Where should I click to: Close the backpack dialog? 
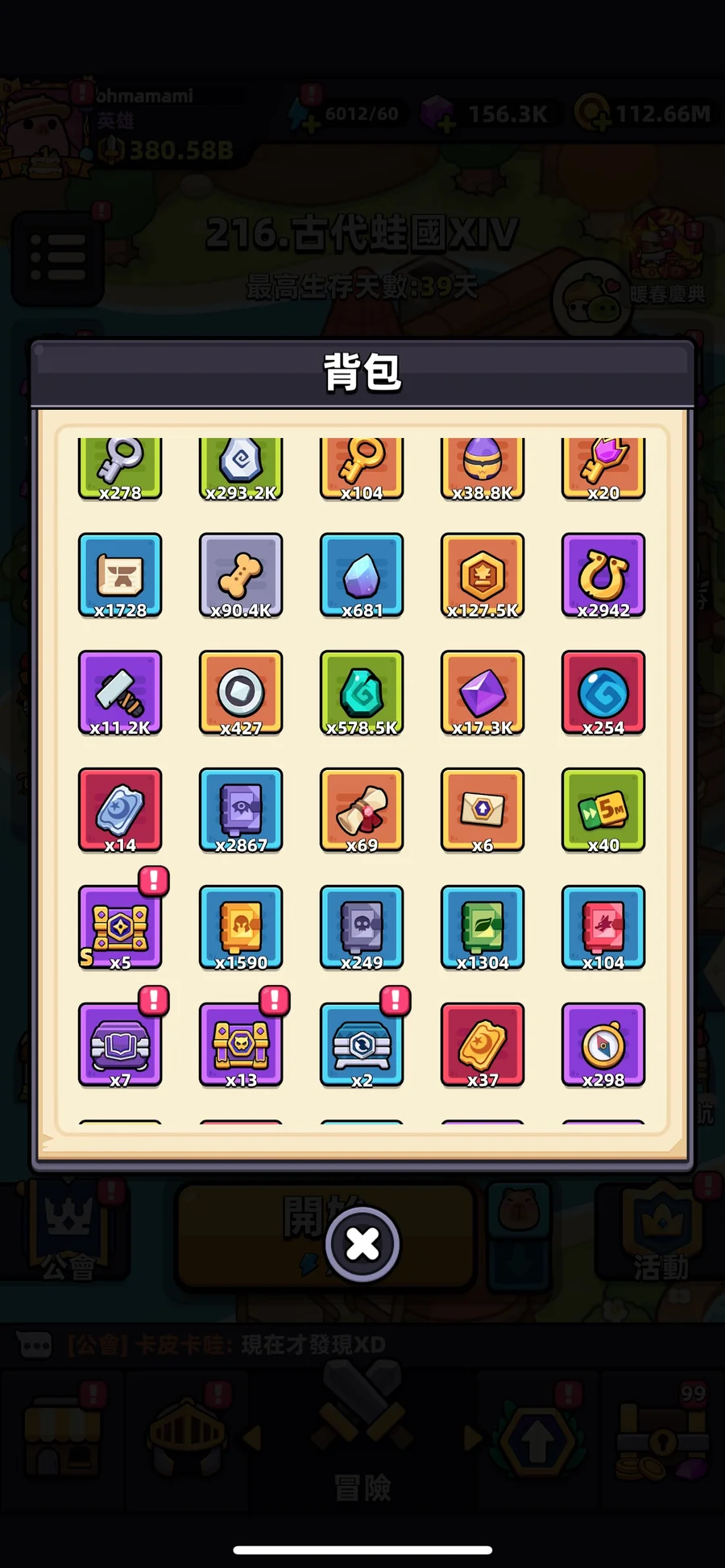click(x=362, y=1244)
